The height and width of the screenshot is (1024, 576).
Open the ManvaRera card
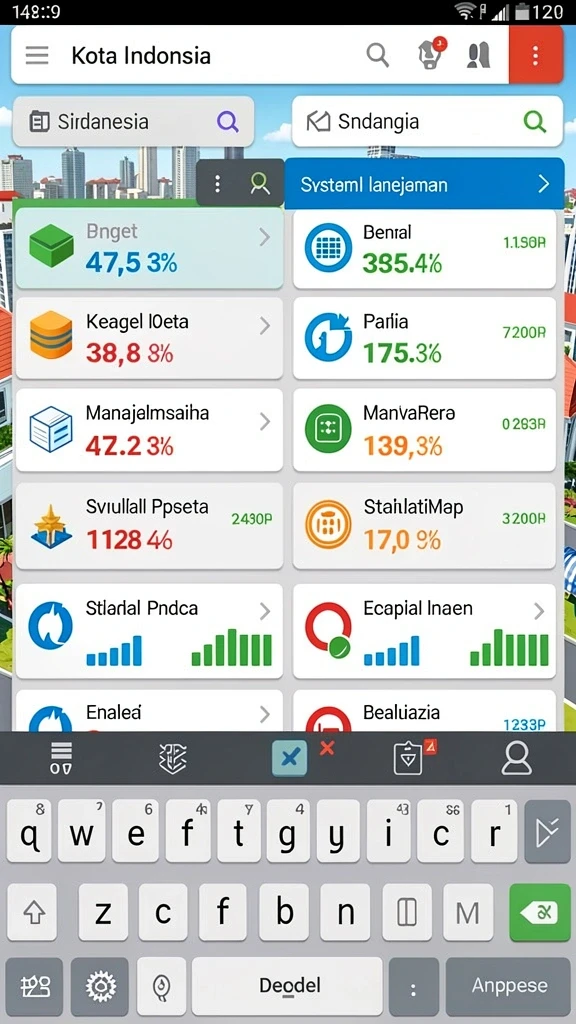point(424,430)
